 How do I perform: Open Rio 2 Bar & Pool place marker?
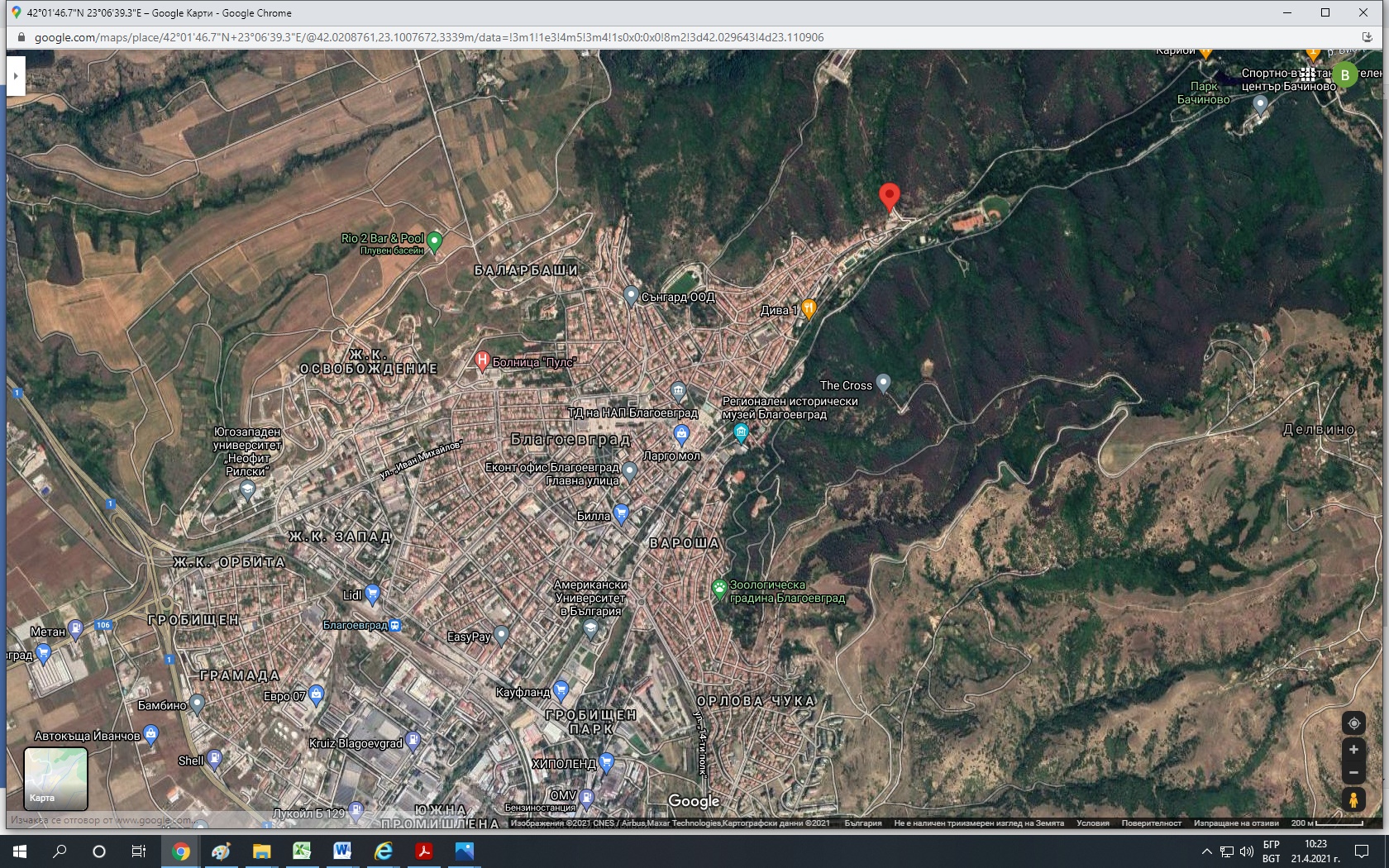(435, 241)
